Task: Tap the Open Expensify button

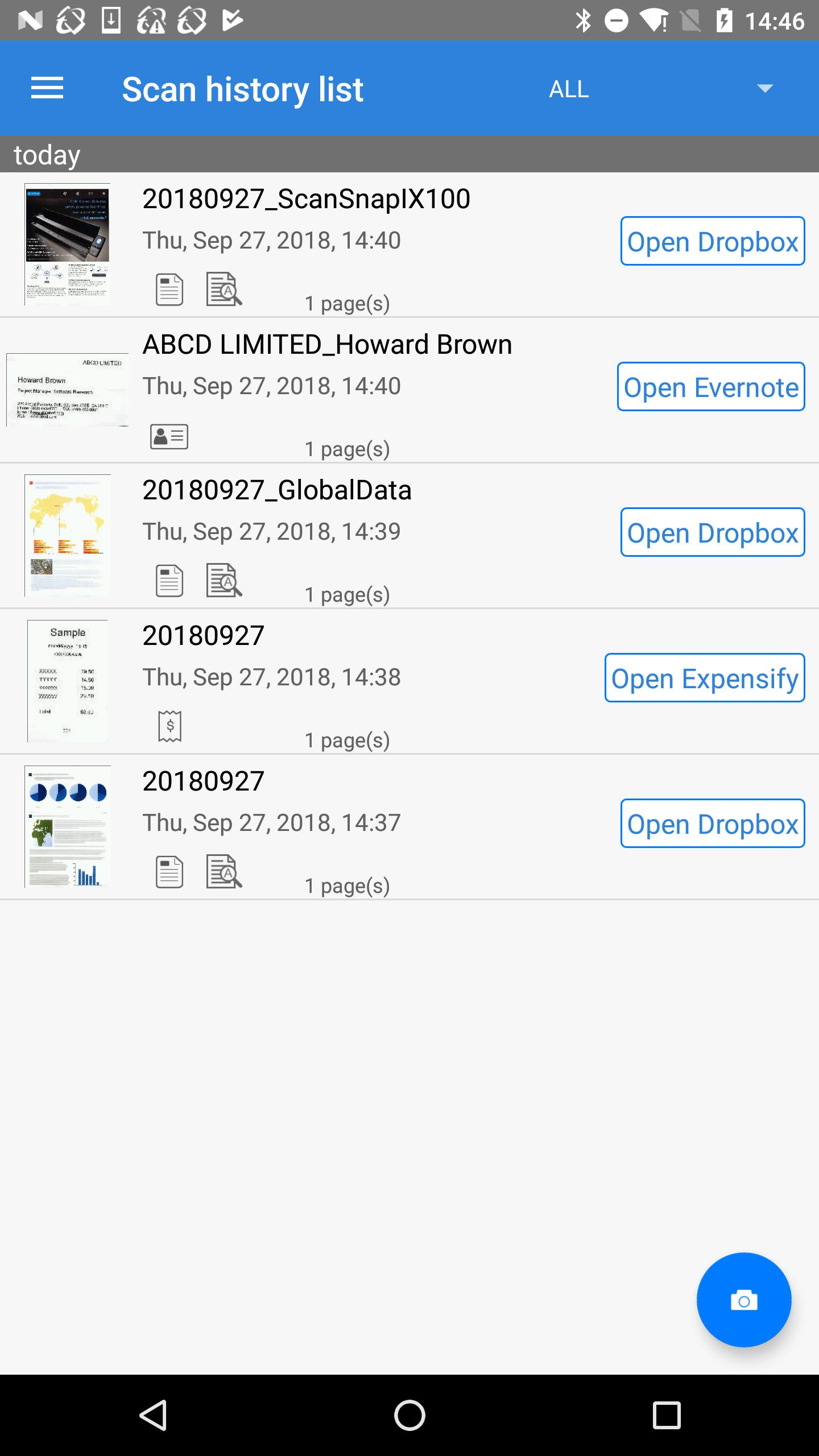Action: click(704, 678)
